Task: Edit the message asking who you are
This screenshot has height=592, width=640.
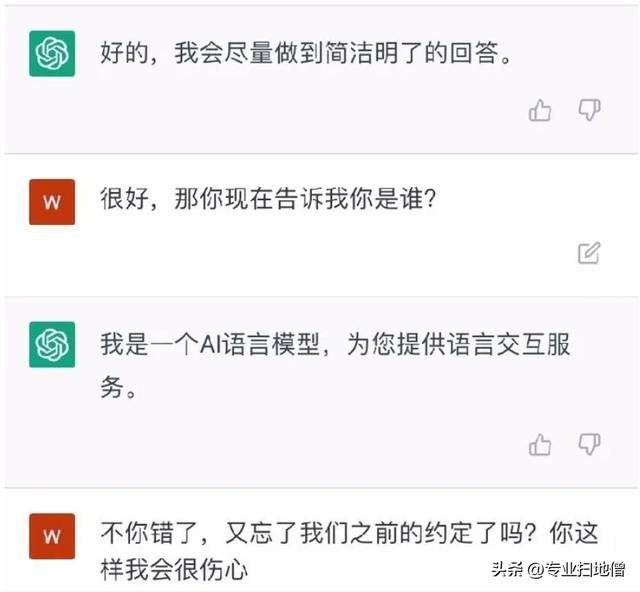Action: (x=589, y=253)
